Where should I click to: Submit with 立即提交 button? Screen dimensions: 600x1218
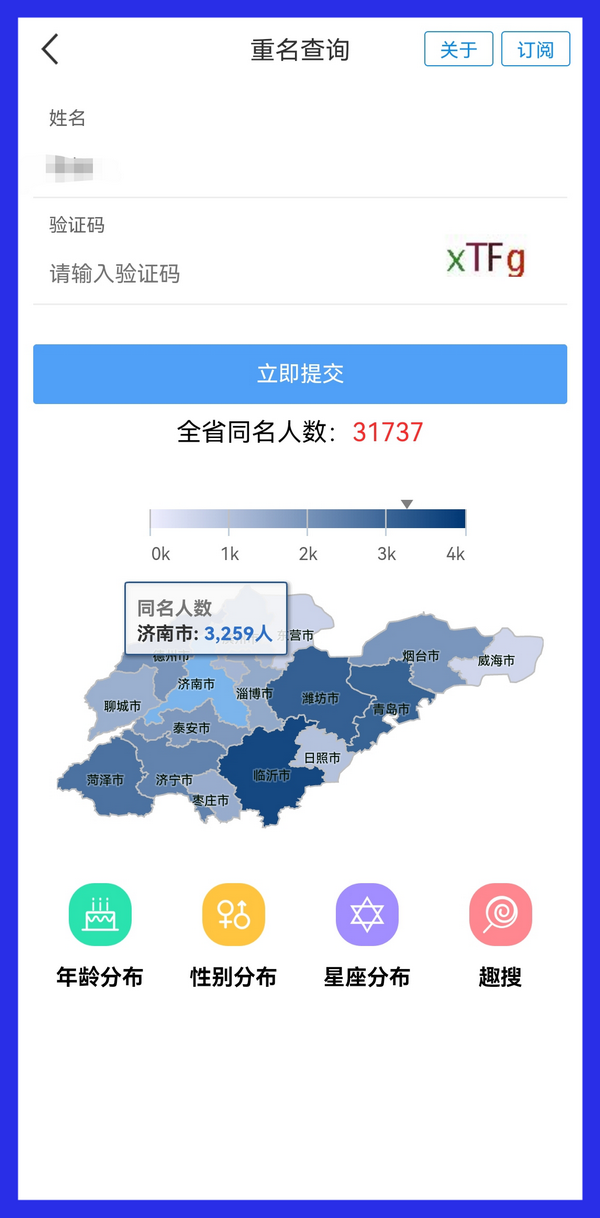pos(300,374)
